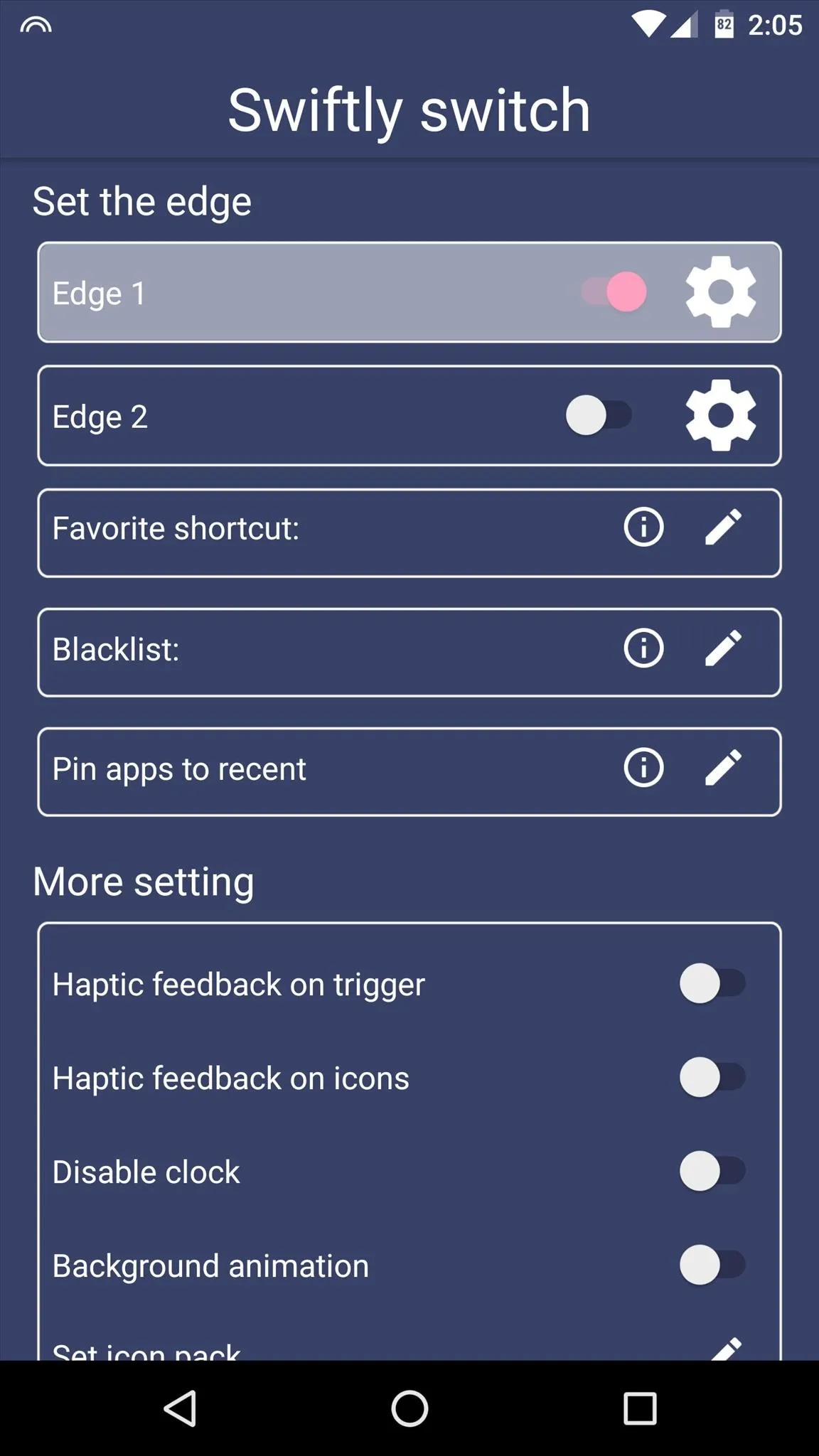Turn on Background animation
The width and height of the screenshot is (819, 1456).
712,1265
